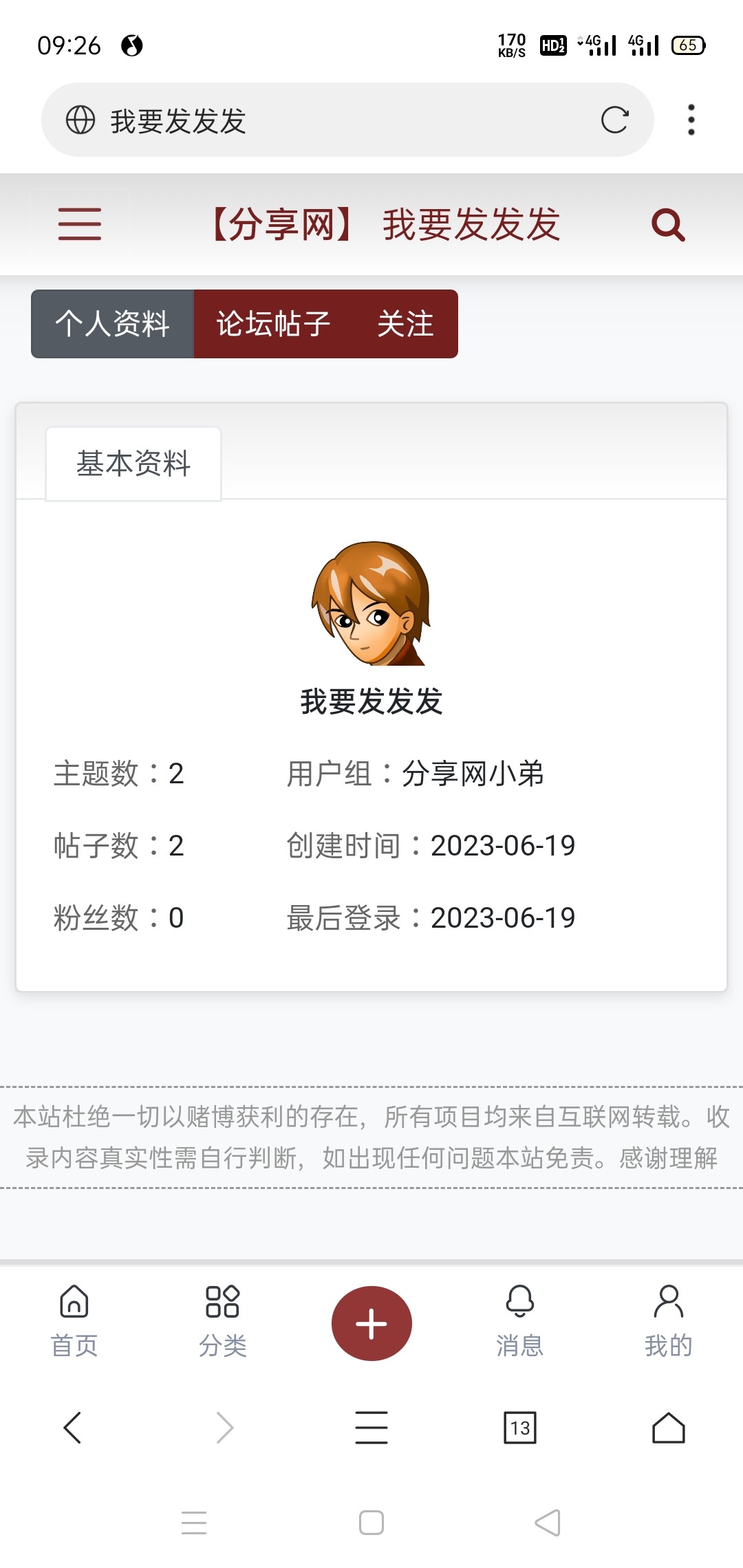Open 消息 notifications

(520, 1320)
